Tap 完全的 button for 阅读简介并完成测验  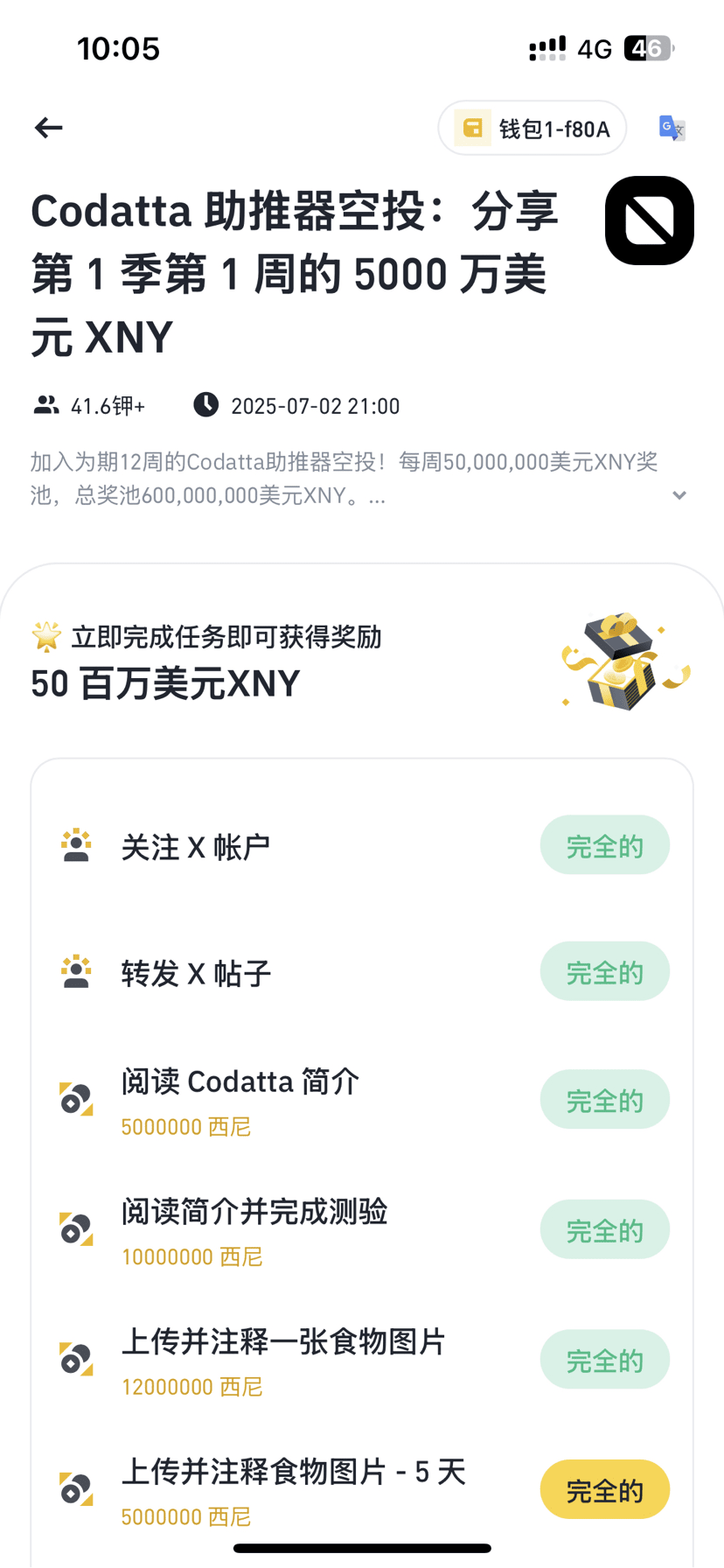tap(604, 1230)
